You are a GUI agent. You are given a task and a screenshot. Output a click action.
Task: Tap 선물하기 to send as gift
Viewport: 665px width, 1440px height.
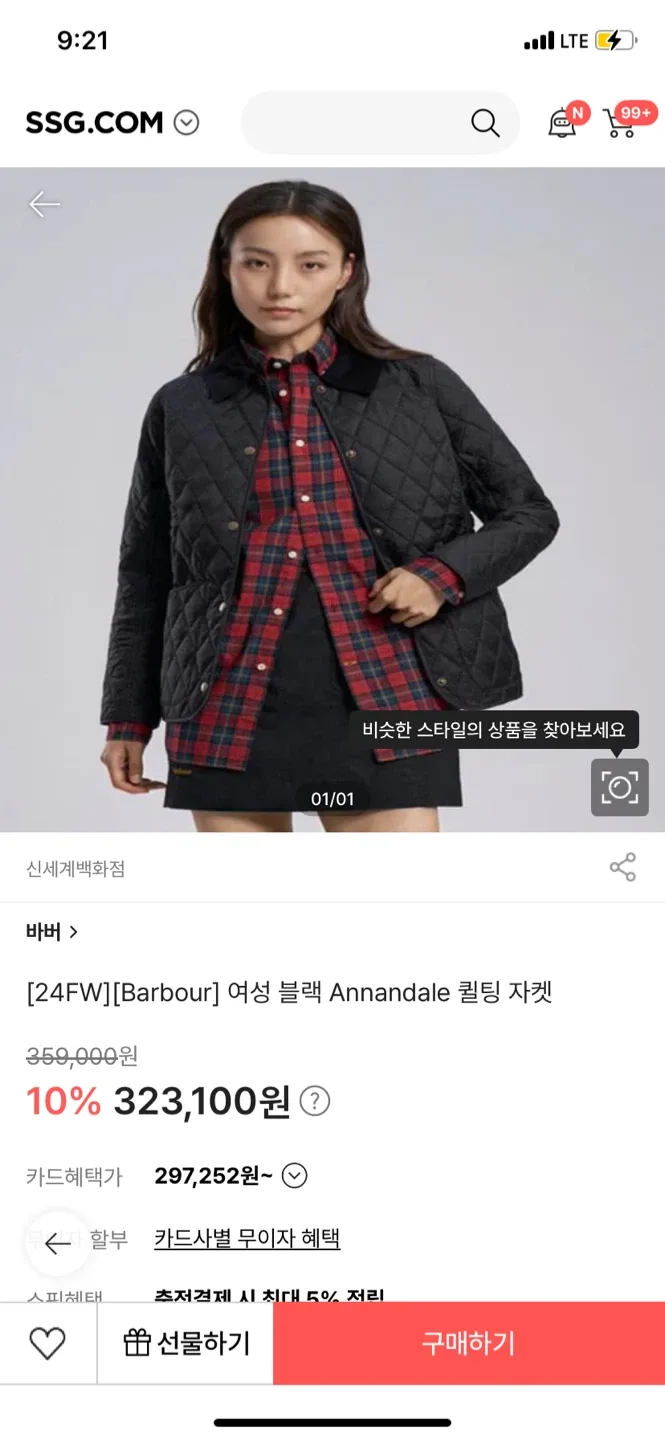pyautogui.click(x=186, y=1343)
